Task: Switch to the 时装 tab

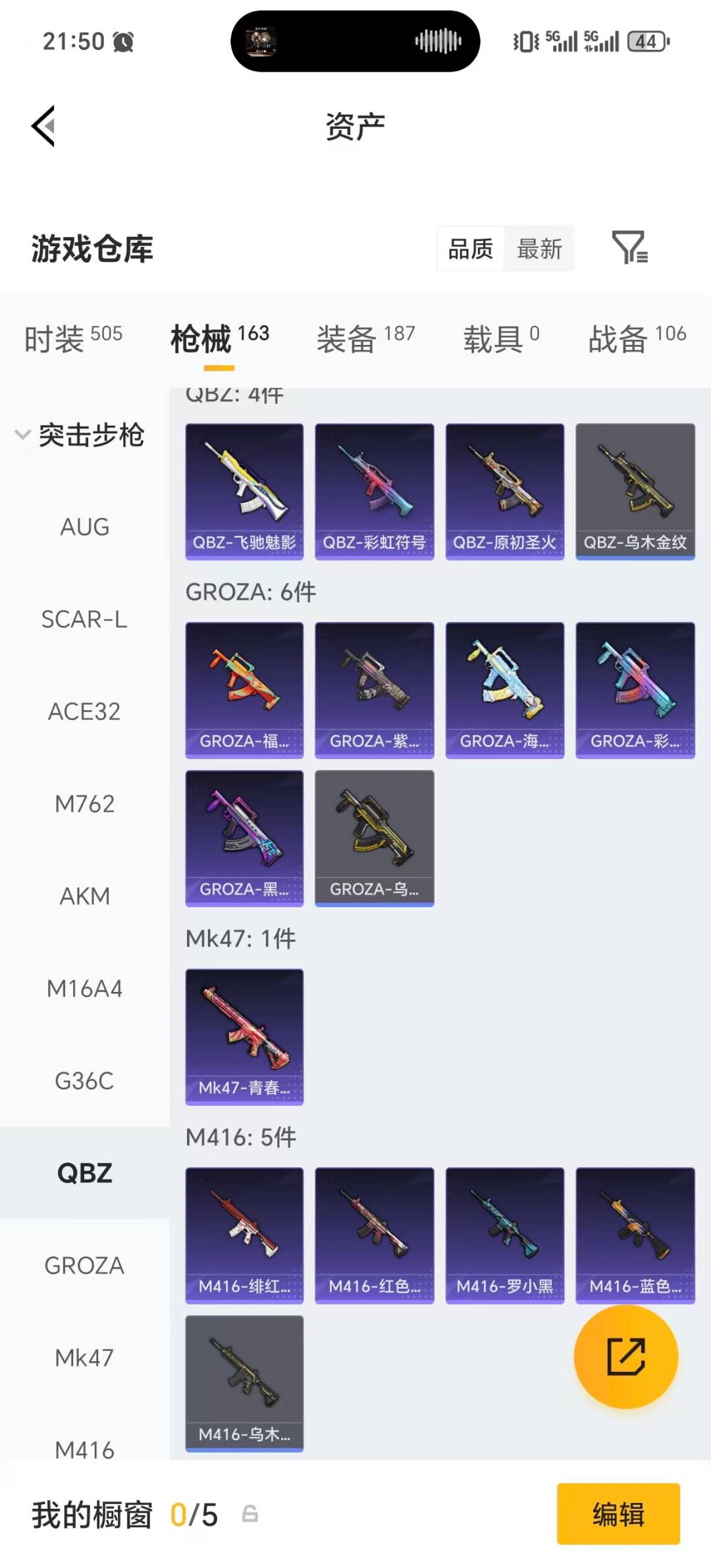Action: [73, 338]
